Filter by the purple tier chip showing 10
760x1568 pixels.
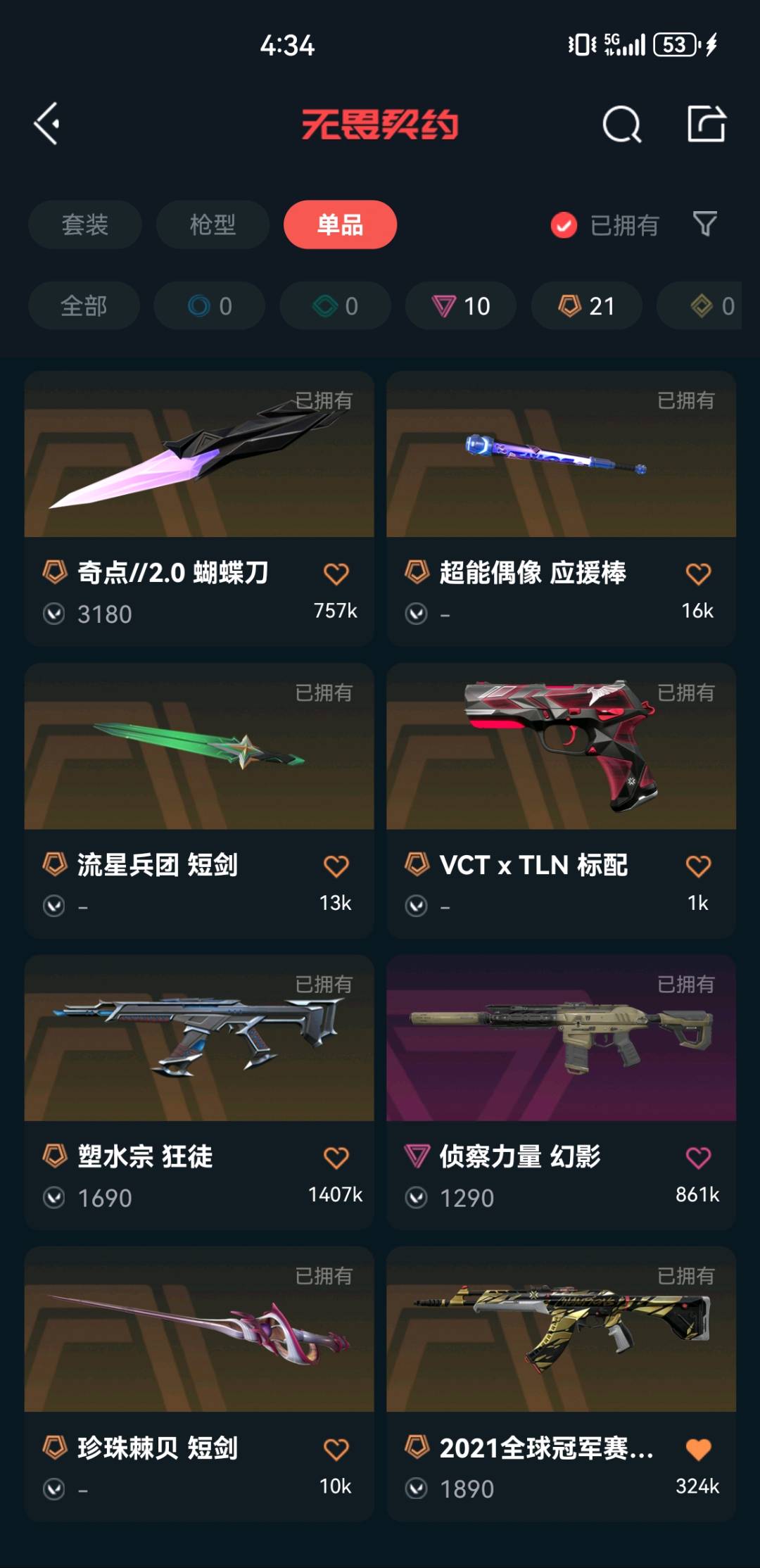pos(461,306)
